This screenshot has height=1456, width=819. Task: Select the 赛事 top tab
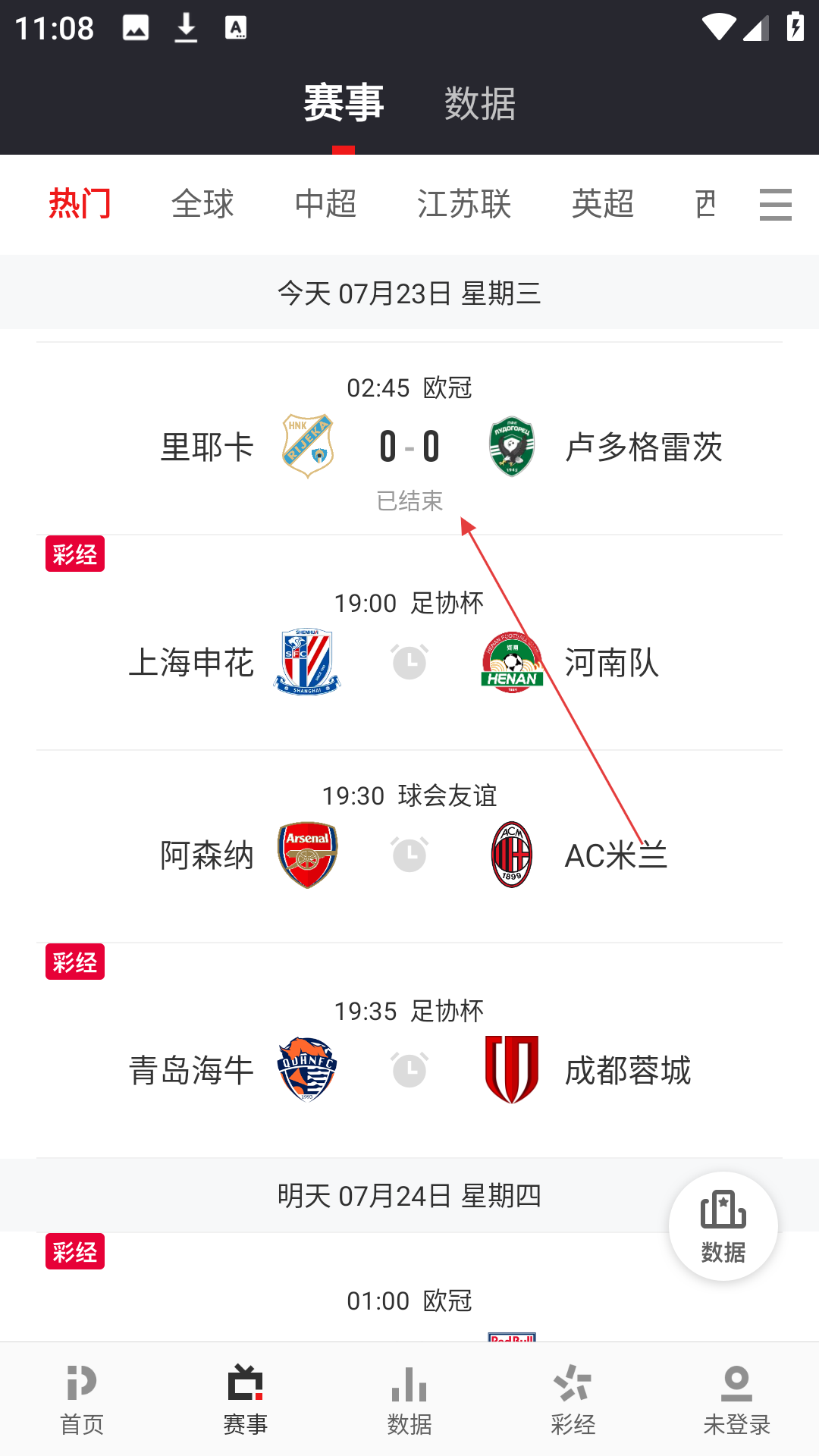pos(344,103)
